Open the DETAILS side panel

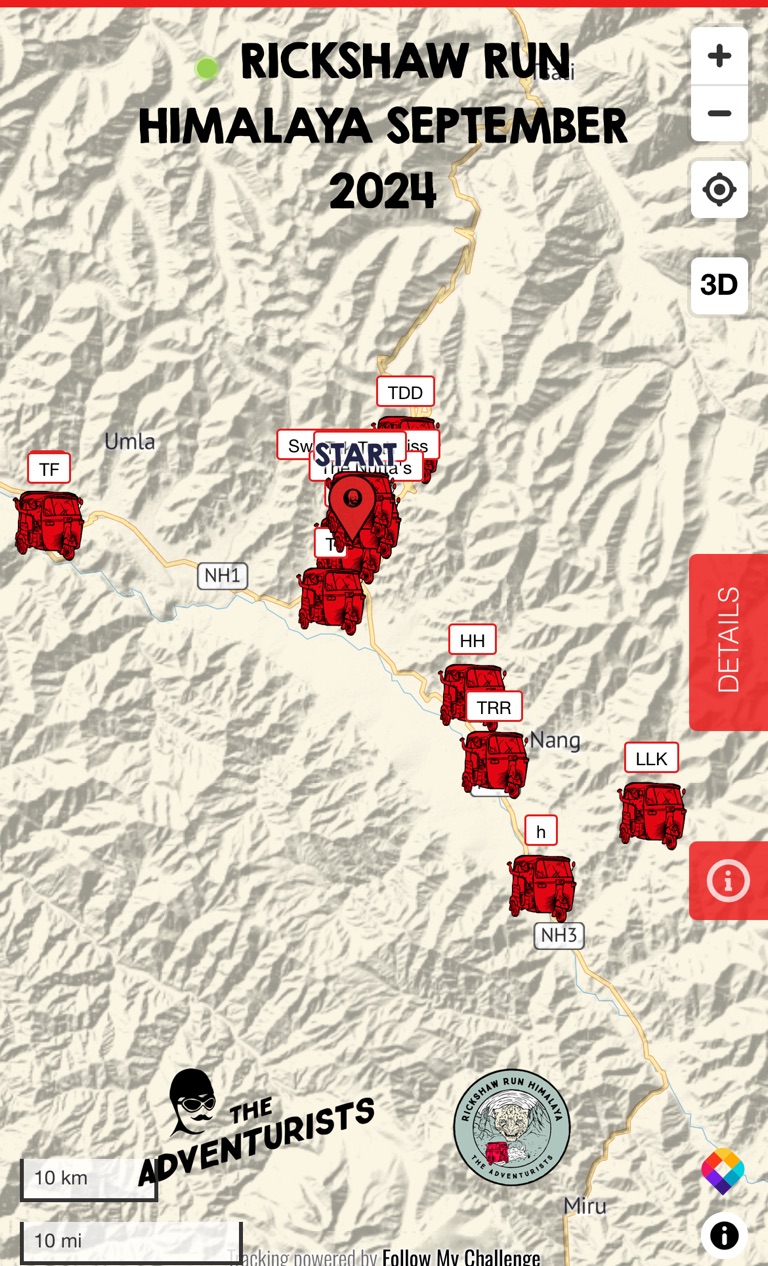click(728, 641)
